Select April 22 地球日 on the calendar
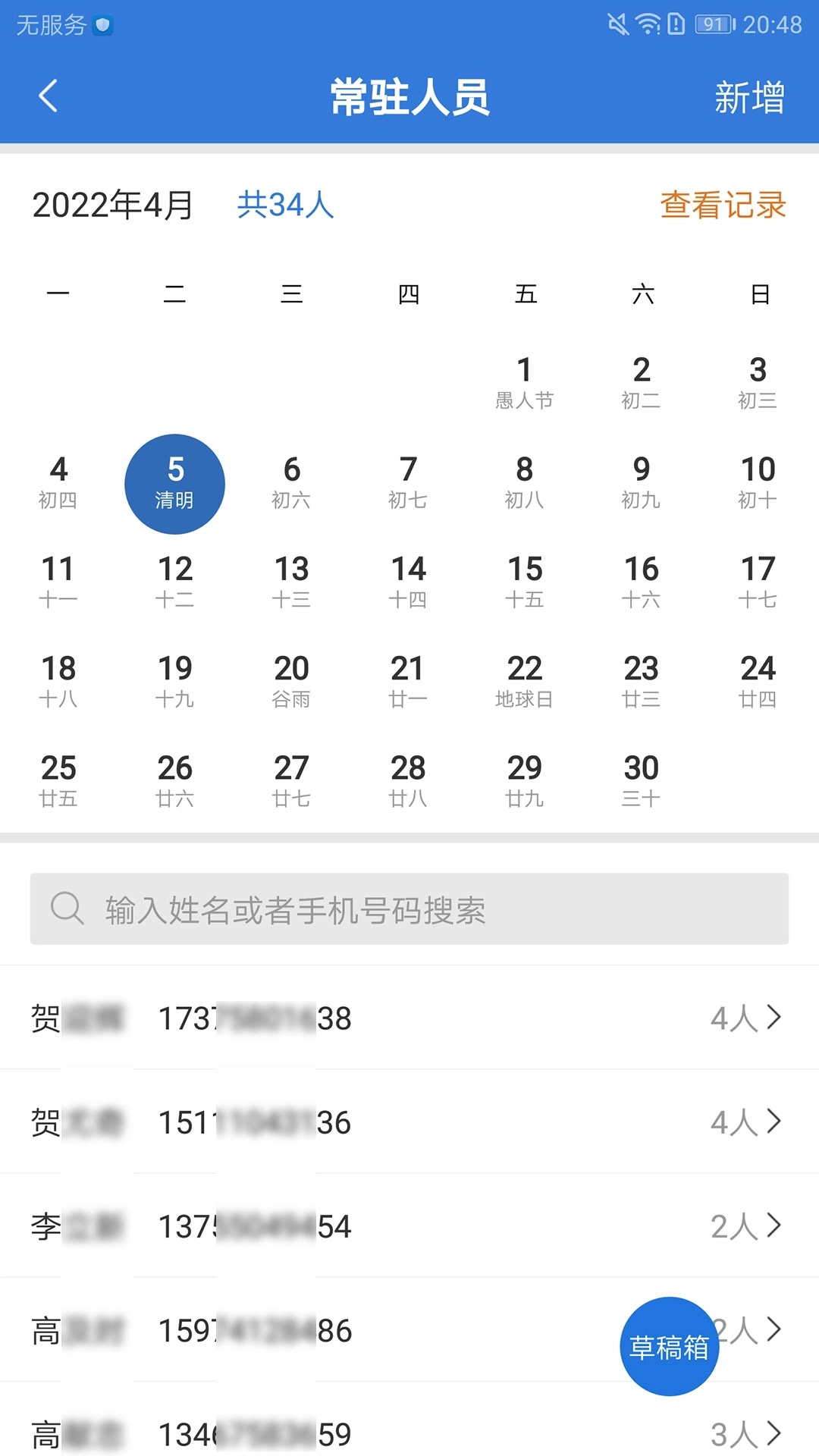 click(x=526, y=679)
